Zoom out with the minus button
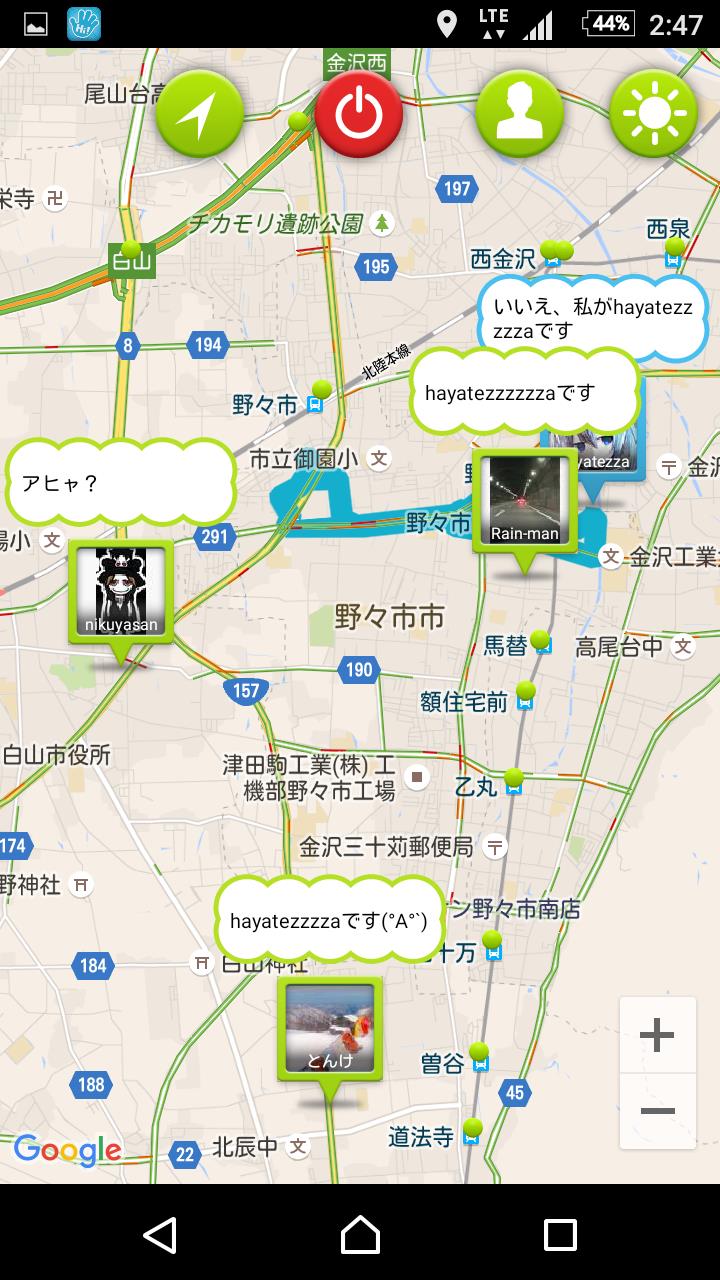The image size is (720, 1280). coord(657,1111)
